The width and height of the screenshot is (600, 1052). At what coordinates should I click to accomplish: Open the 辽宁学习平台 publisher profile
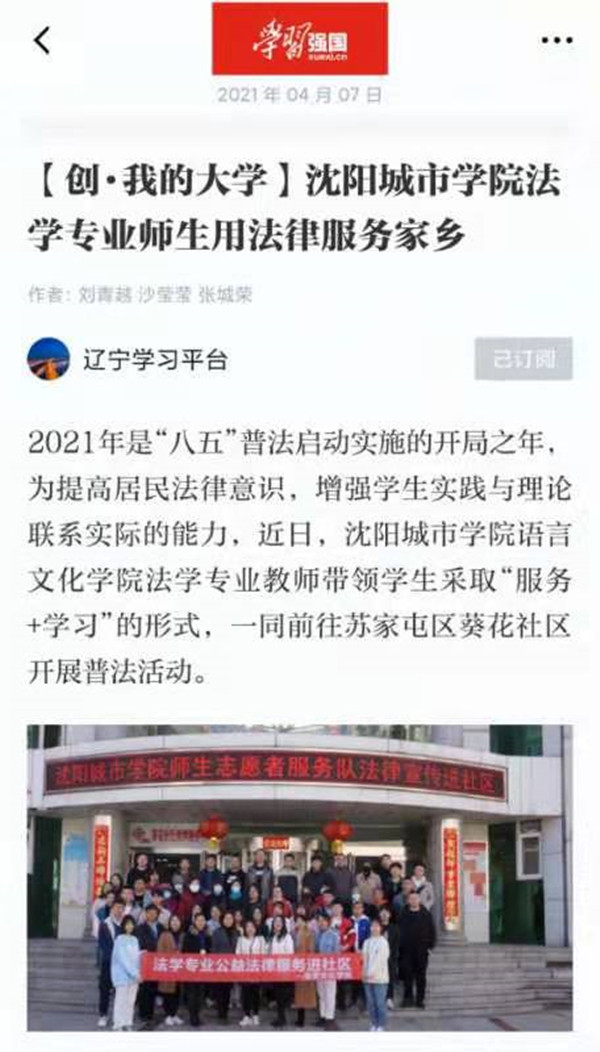click(154, 360)
